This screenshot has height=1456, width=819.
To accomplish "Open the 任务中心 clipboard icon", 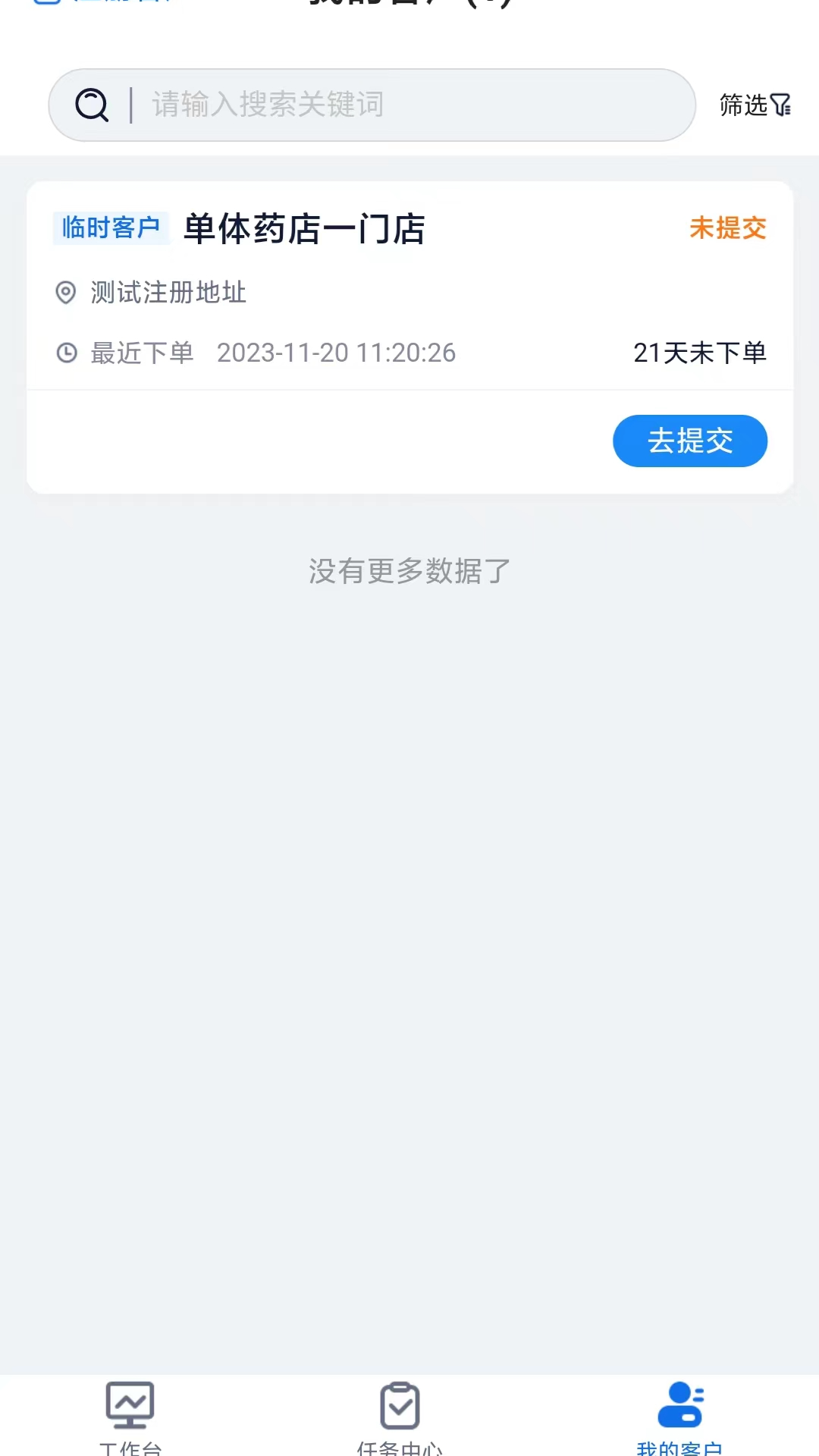I will pyautogui.click(x=400, y=1405).
